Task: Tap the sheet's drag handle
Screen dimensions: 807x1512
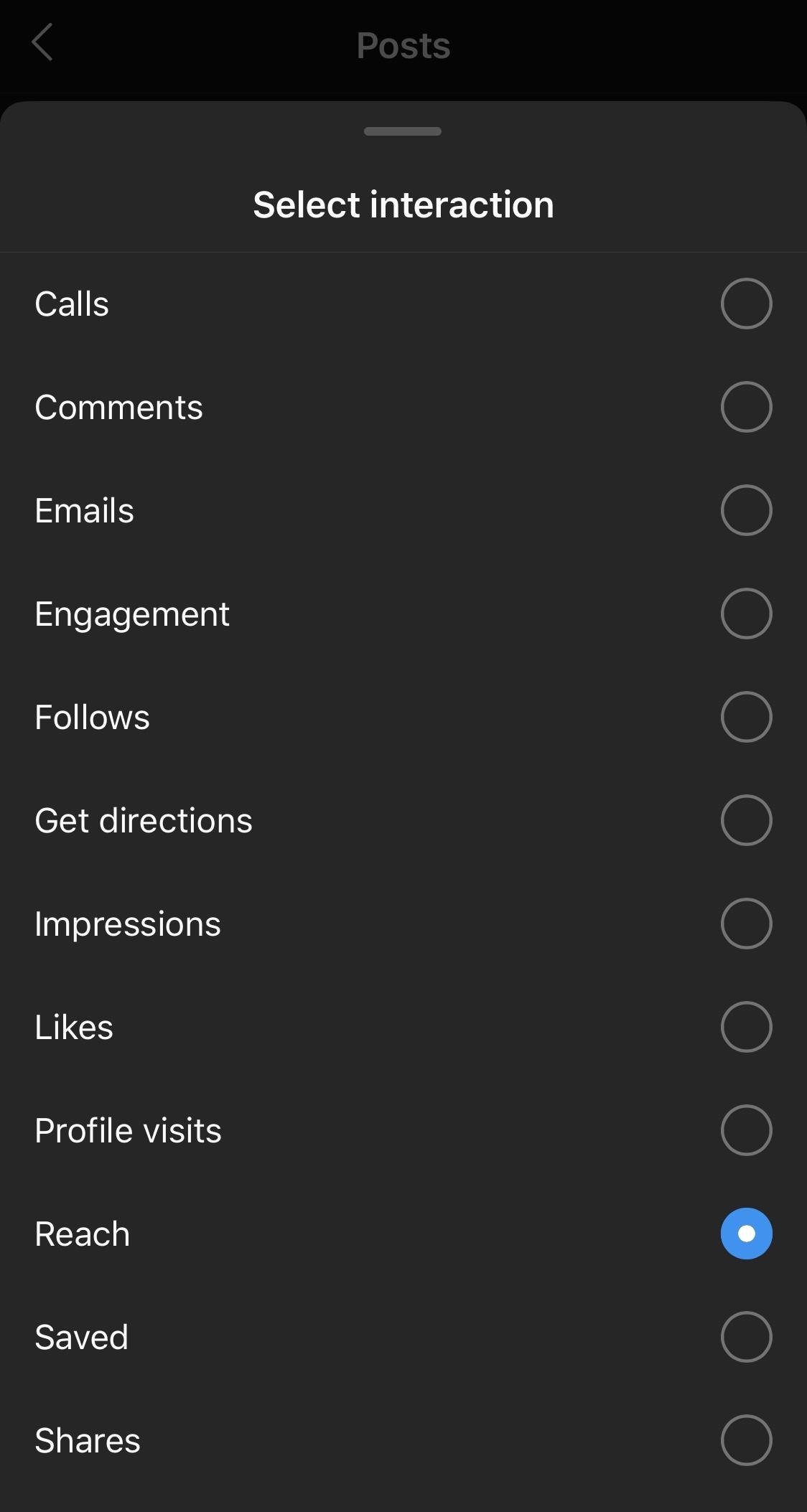Action: (x=403, y=131)
